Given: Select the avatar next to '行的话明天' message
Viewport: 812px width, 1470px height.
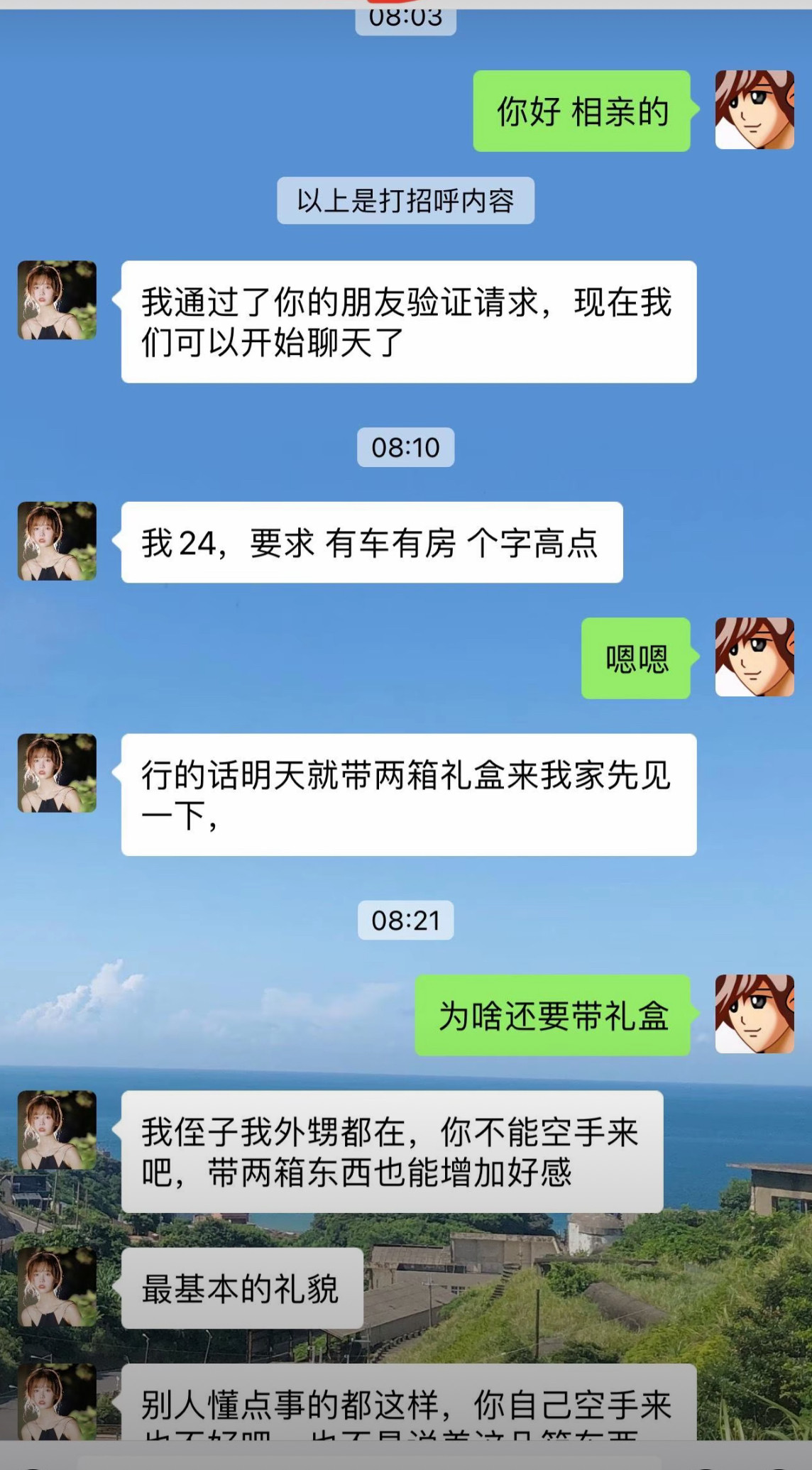Looking at the screenshot, I should (x=57, y=774).
